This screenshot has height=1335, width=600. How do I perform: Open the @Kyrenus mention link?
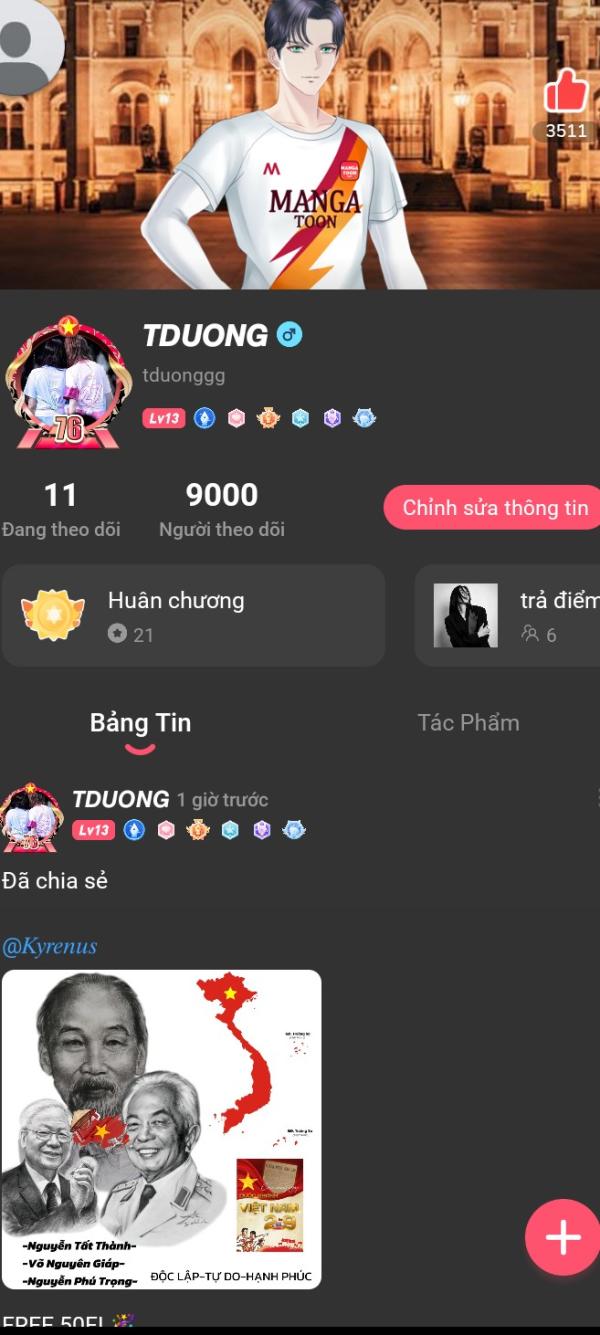point(50,946)
